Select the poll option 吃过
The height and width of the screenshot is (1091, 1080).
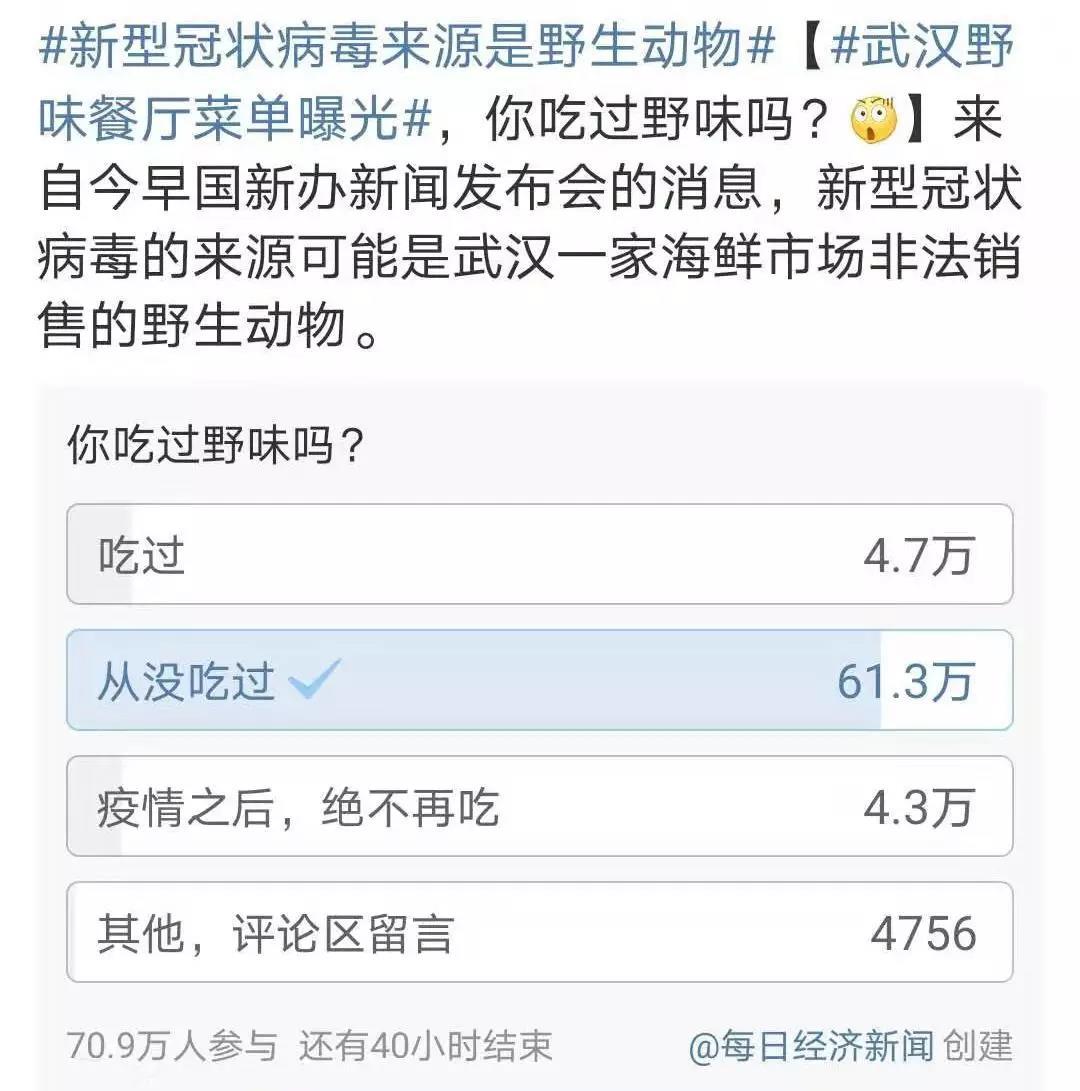point(539,555)
